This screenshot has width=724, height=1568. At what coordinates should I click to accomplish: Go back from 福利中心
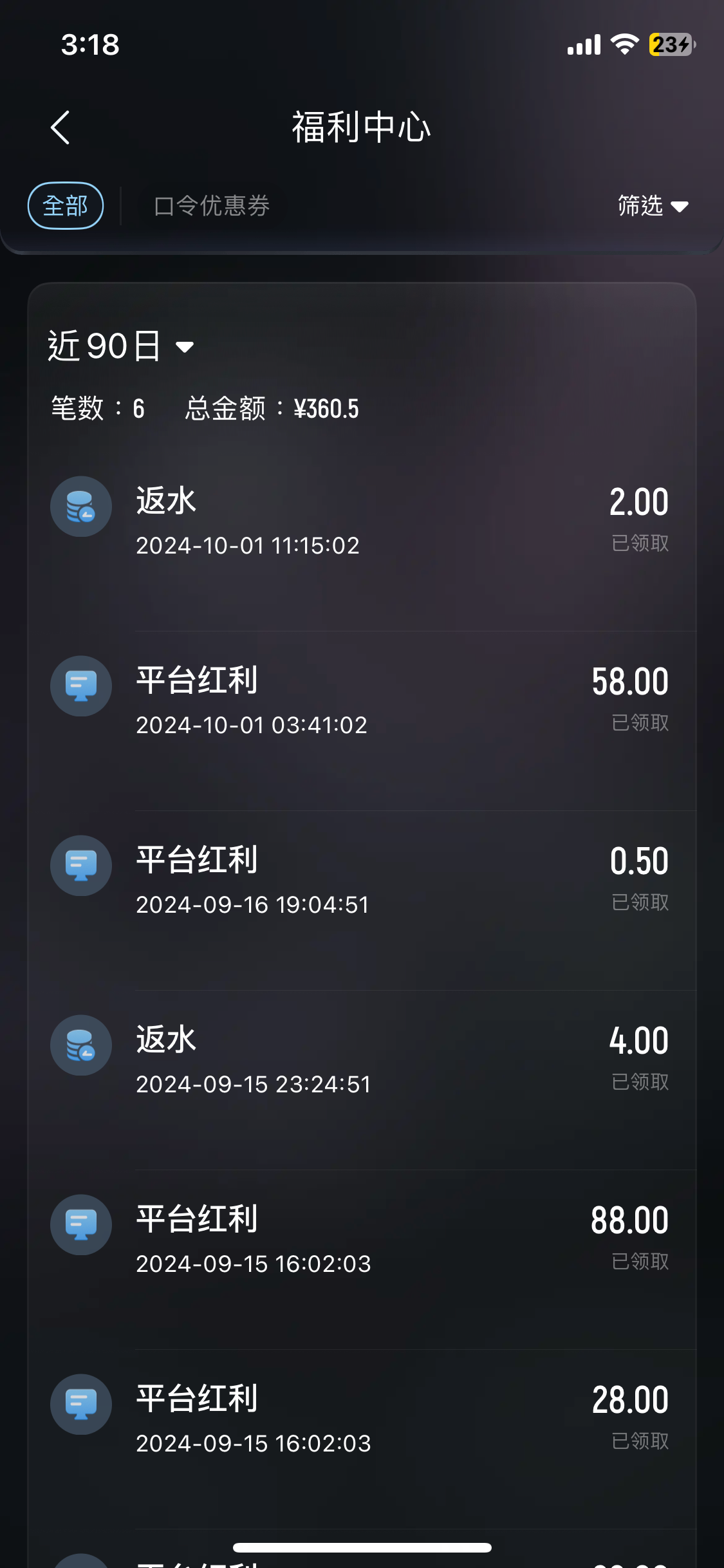(x=60, y=127)
